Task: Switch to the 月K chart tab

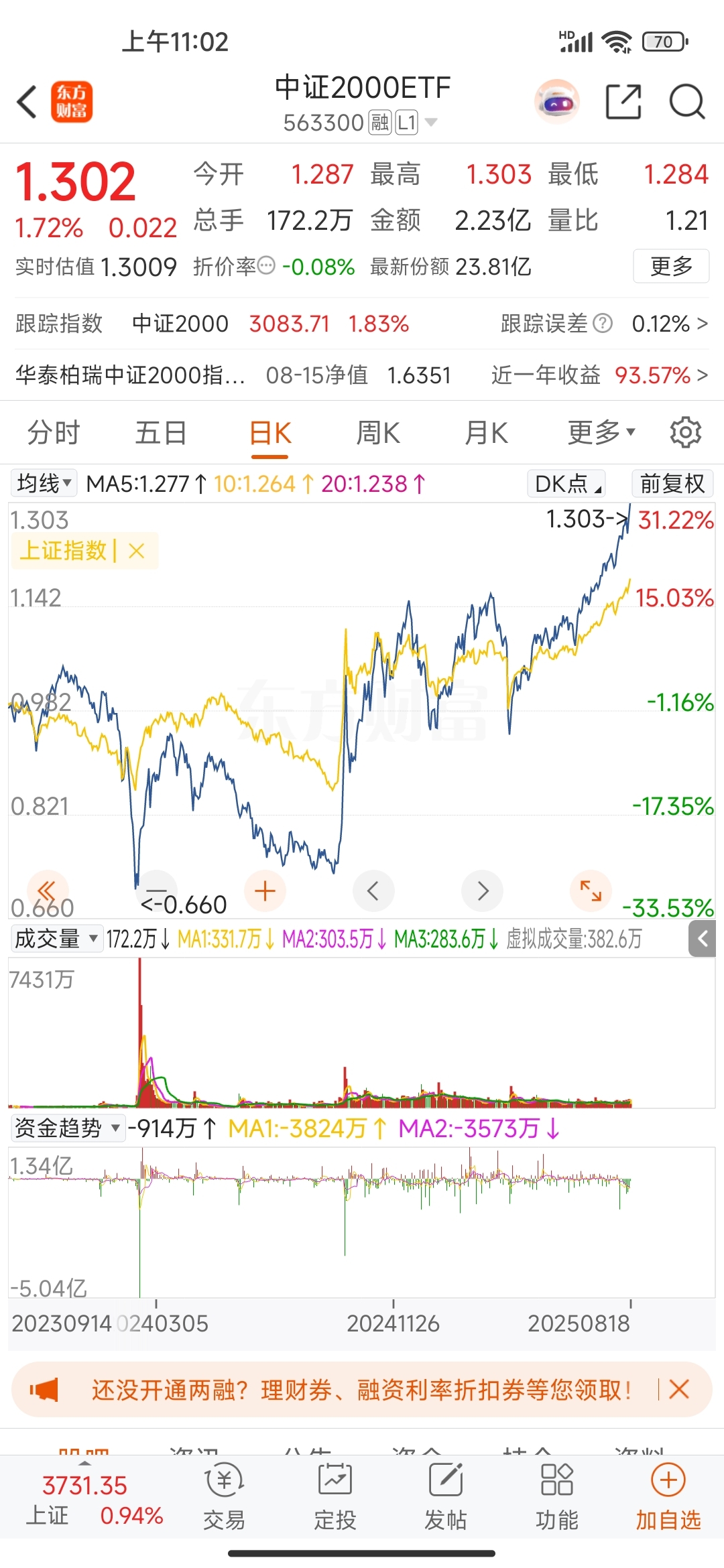Action: 487,433
